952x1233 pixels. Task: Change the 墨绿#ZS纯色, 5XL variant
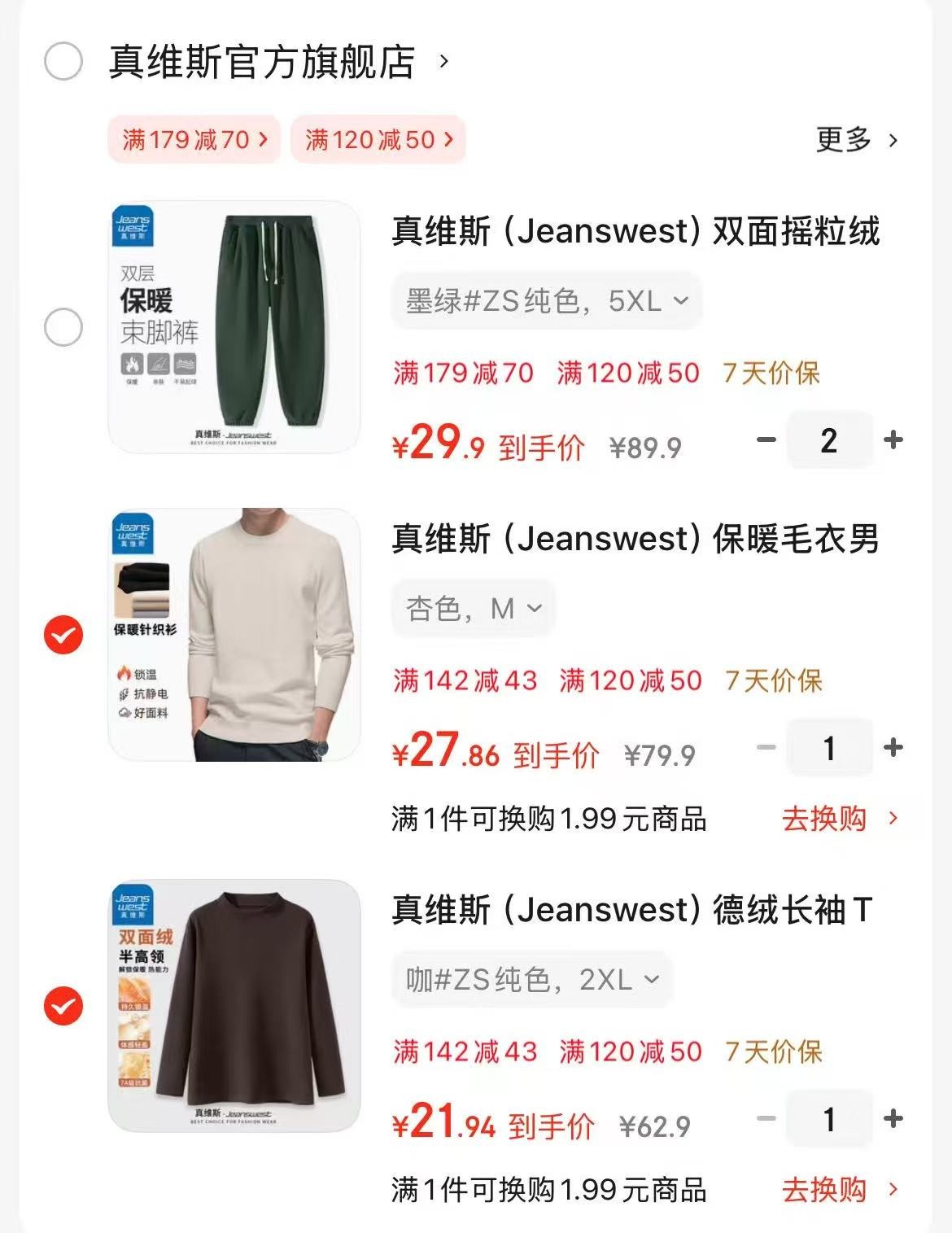point(547,301)
